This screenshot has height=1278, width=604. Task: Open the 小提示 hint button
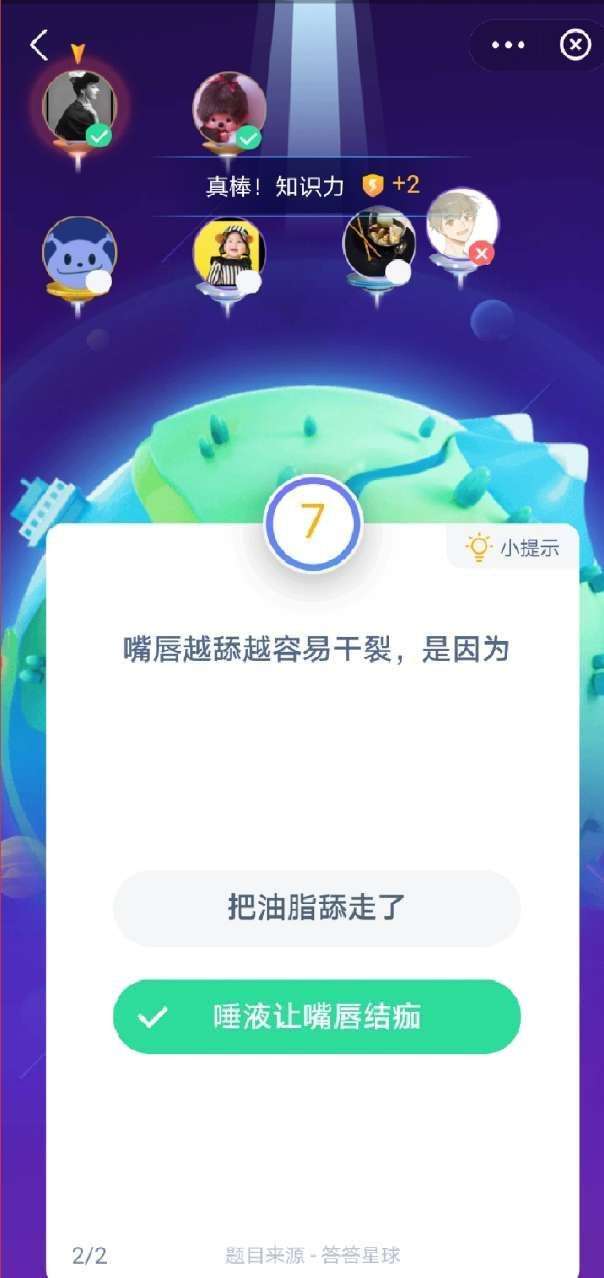tap(513, 547)
